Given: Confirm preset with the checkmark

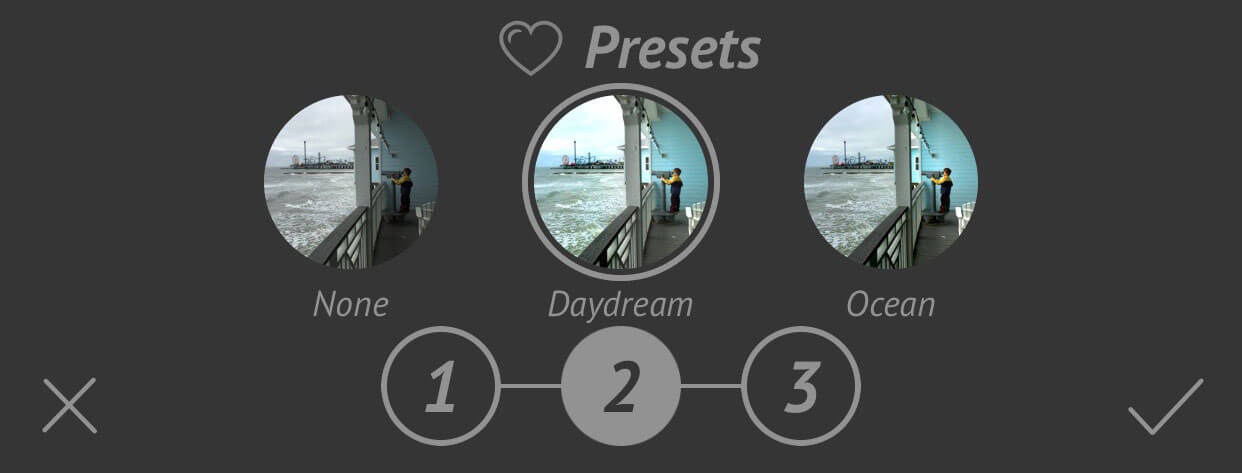Looking at the screenshot, I should point(1165,405).
